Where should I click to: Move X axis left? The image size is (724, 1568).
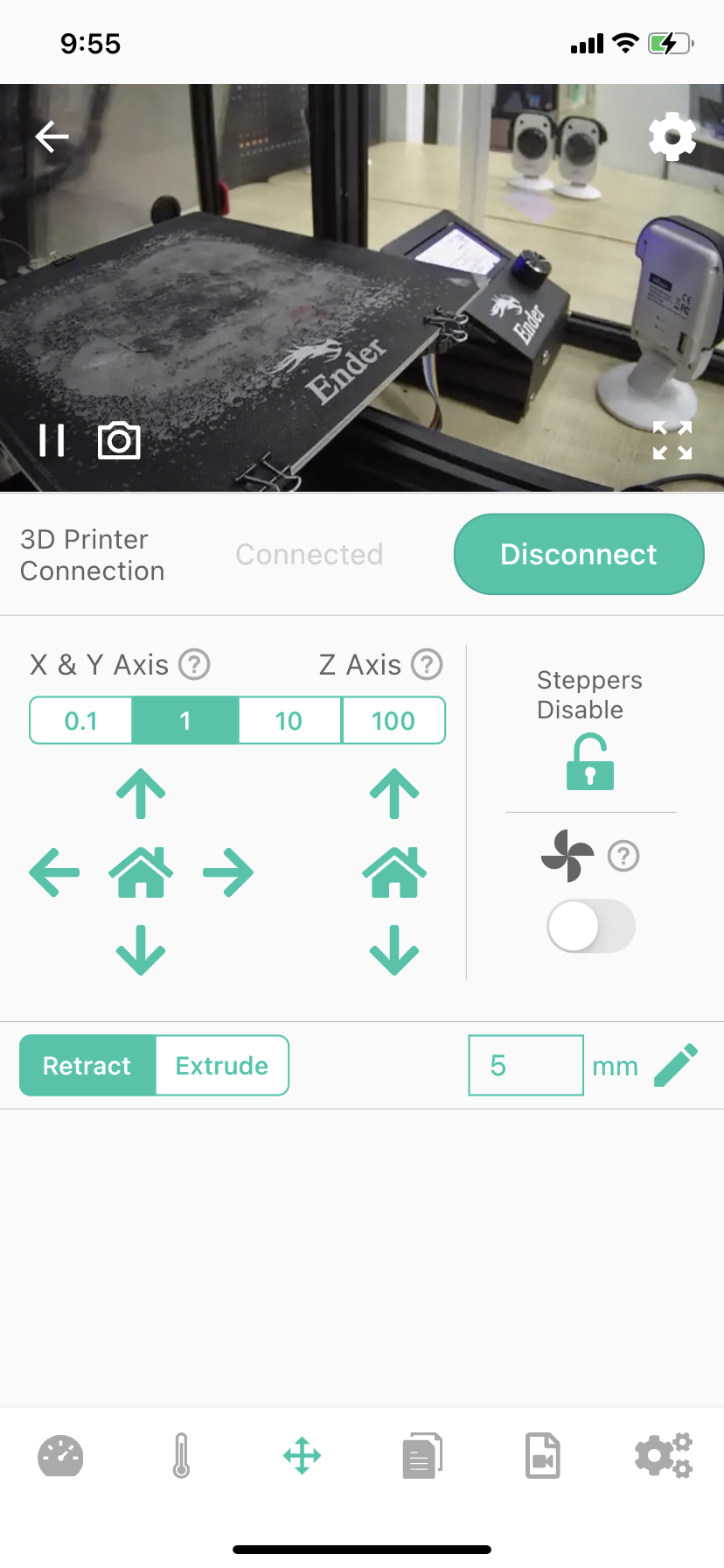click(x=54, y=872)
